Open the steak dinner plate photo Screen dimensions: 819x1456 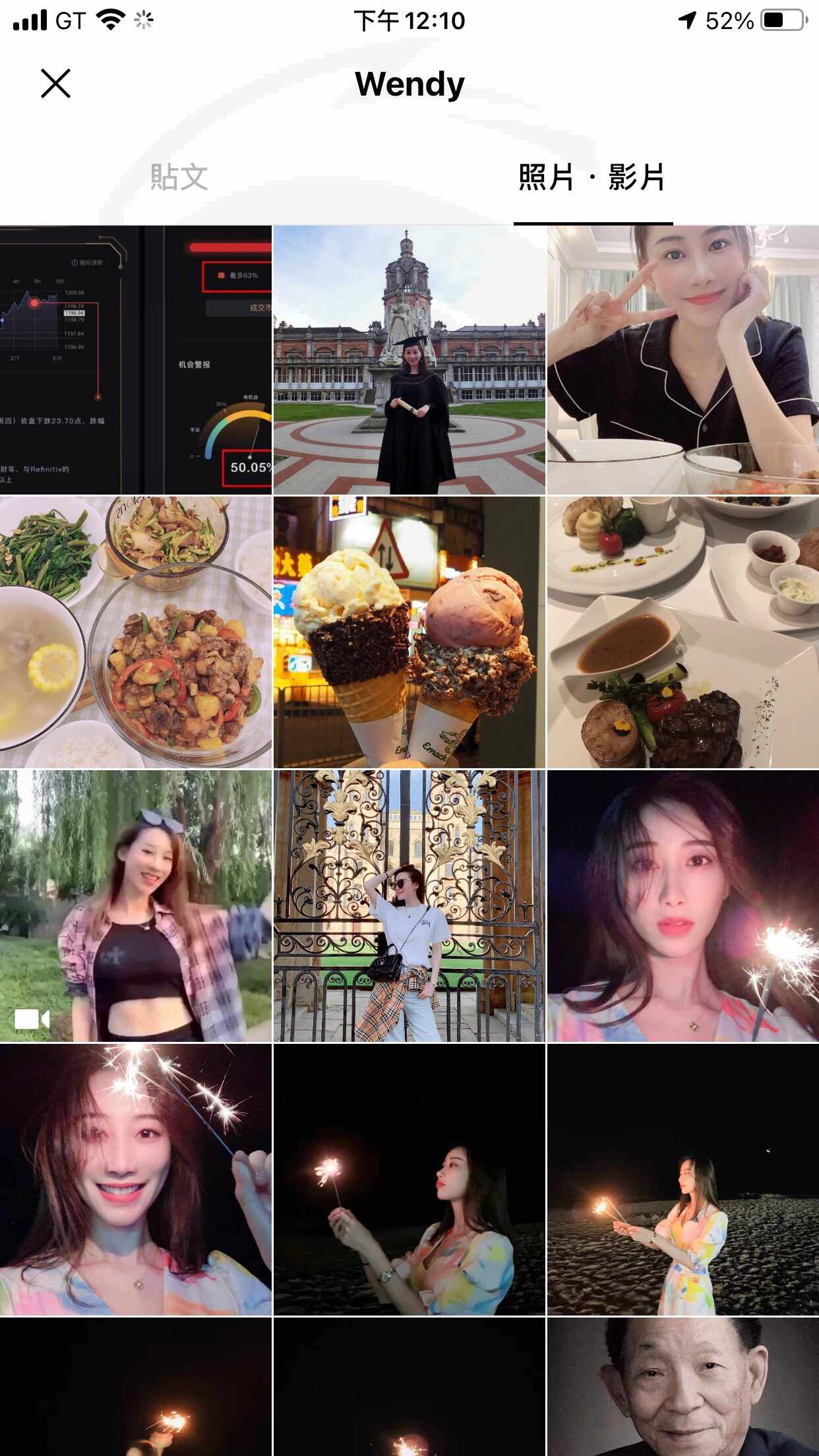tap(683, 632)
